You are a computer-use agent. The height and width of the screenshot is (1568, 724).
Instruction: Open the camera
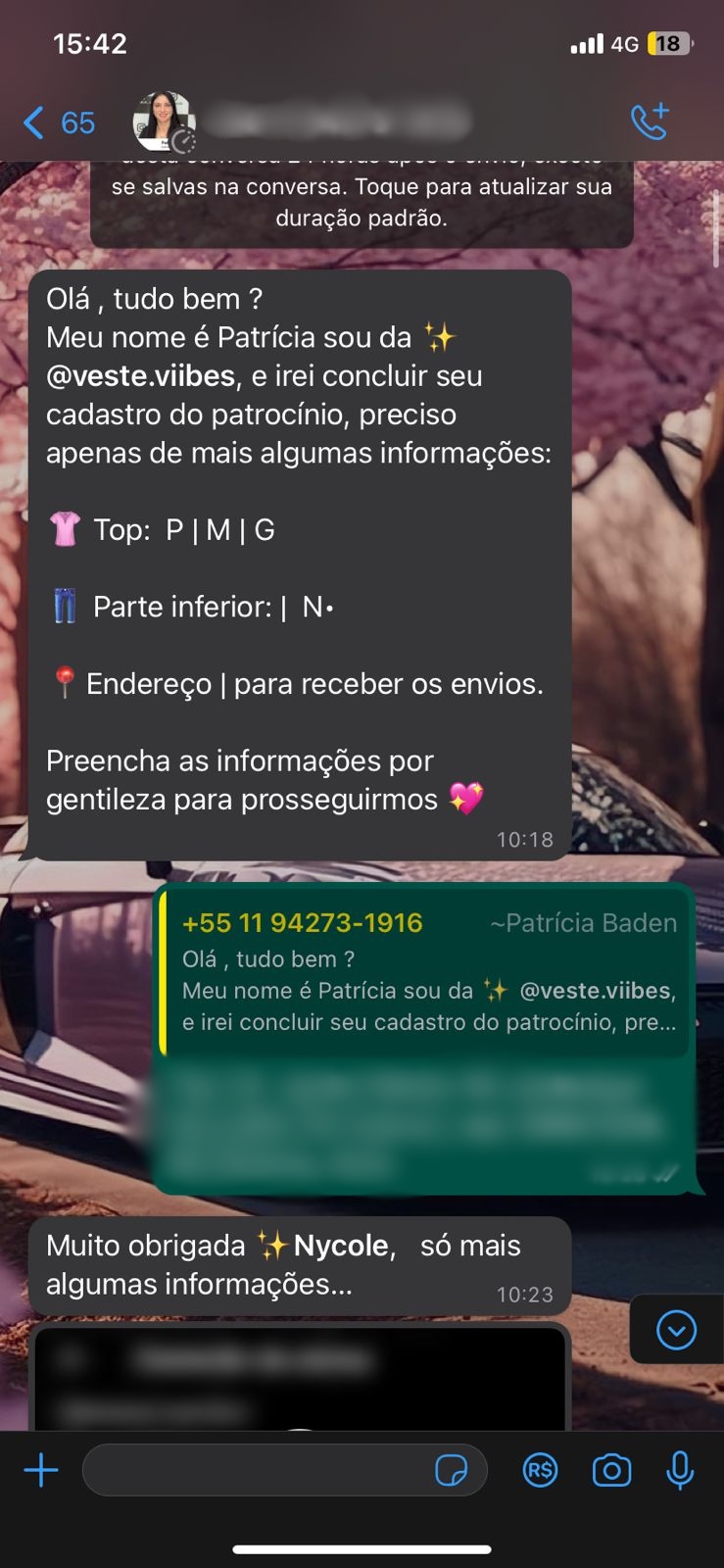pyautogui.click(x=611, y=1470)
